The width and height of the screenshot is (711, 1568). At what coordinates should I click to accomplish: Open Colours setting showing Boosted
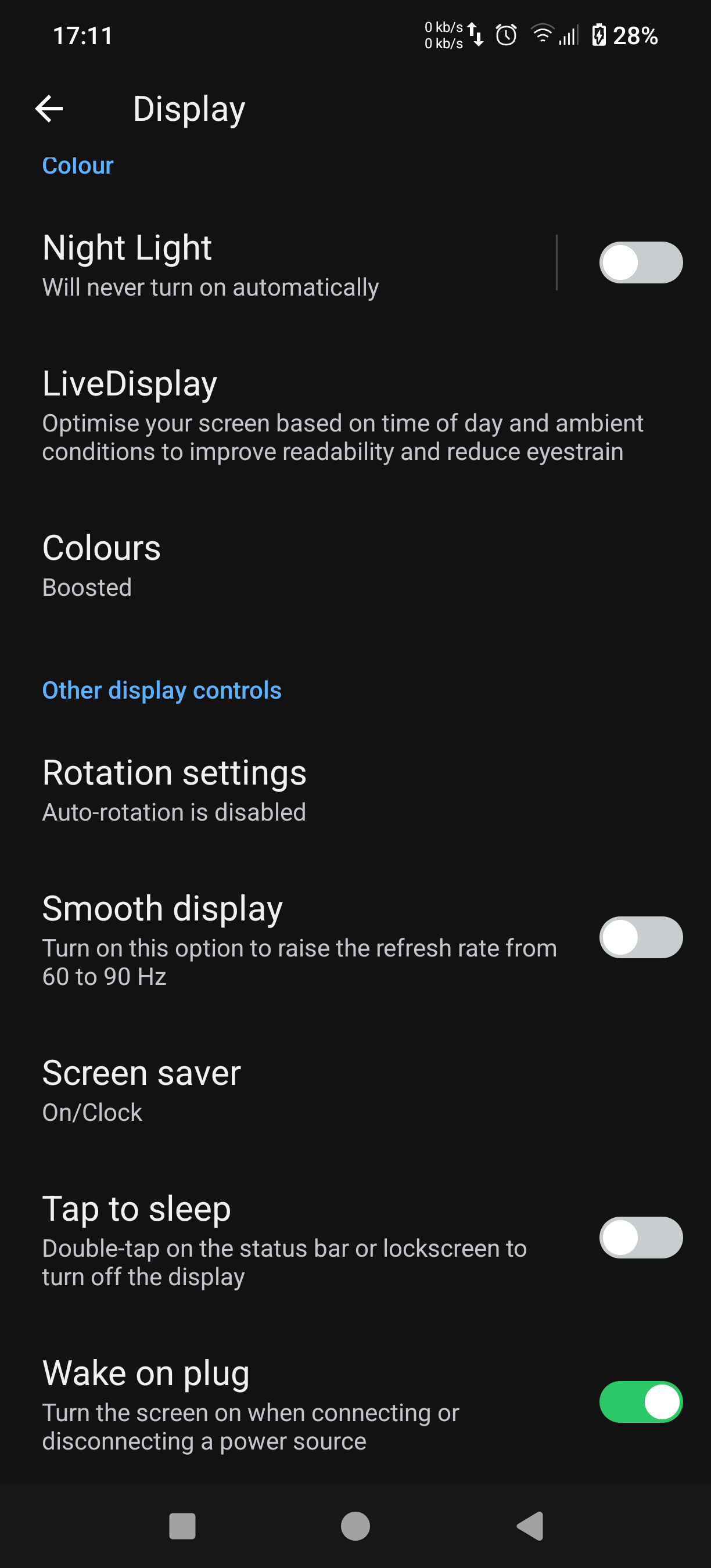click(355, 566)
